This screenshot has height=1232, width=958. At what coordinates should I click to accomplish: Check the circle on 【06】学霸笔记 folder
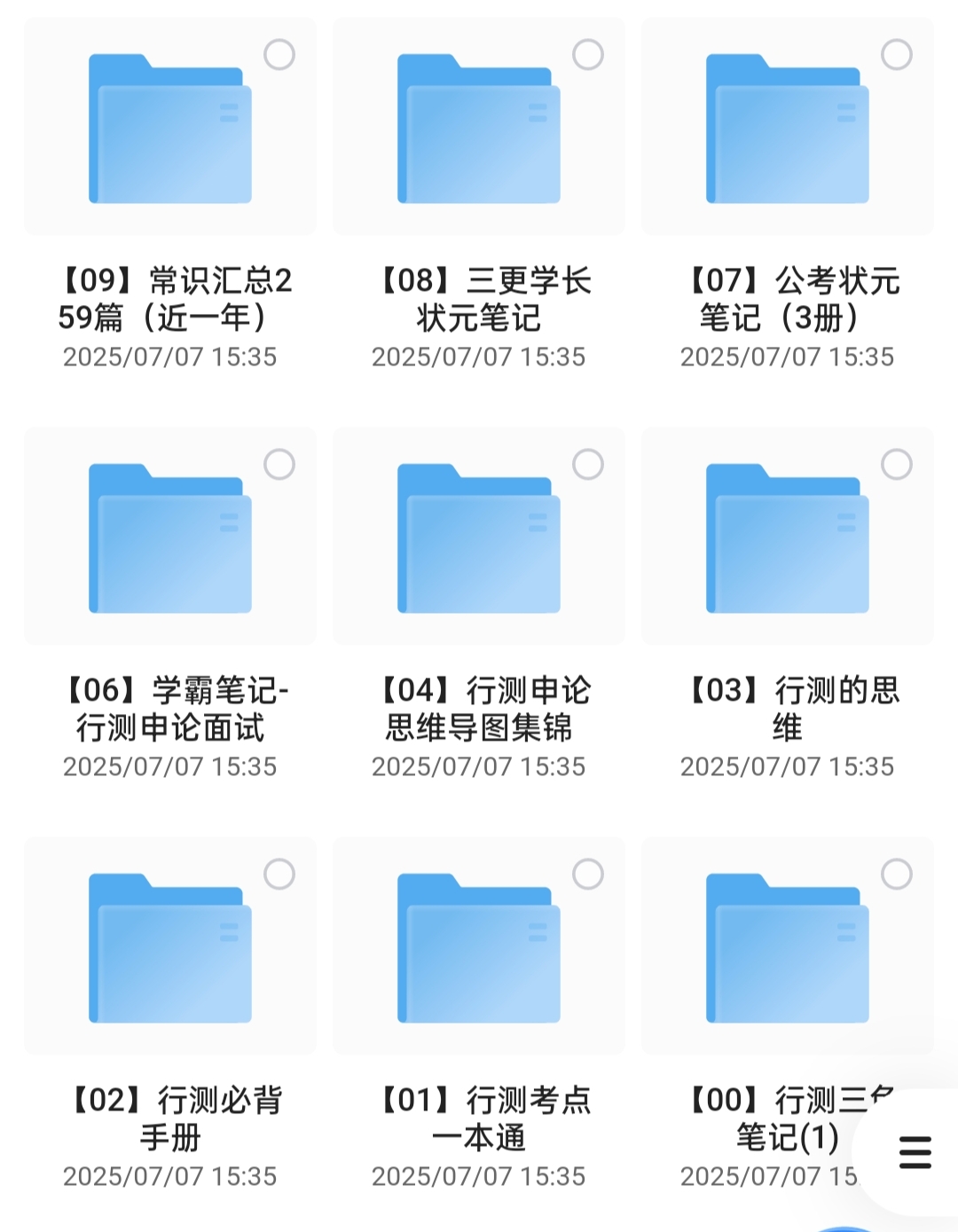pos(279,465)
